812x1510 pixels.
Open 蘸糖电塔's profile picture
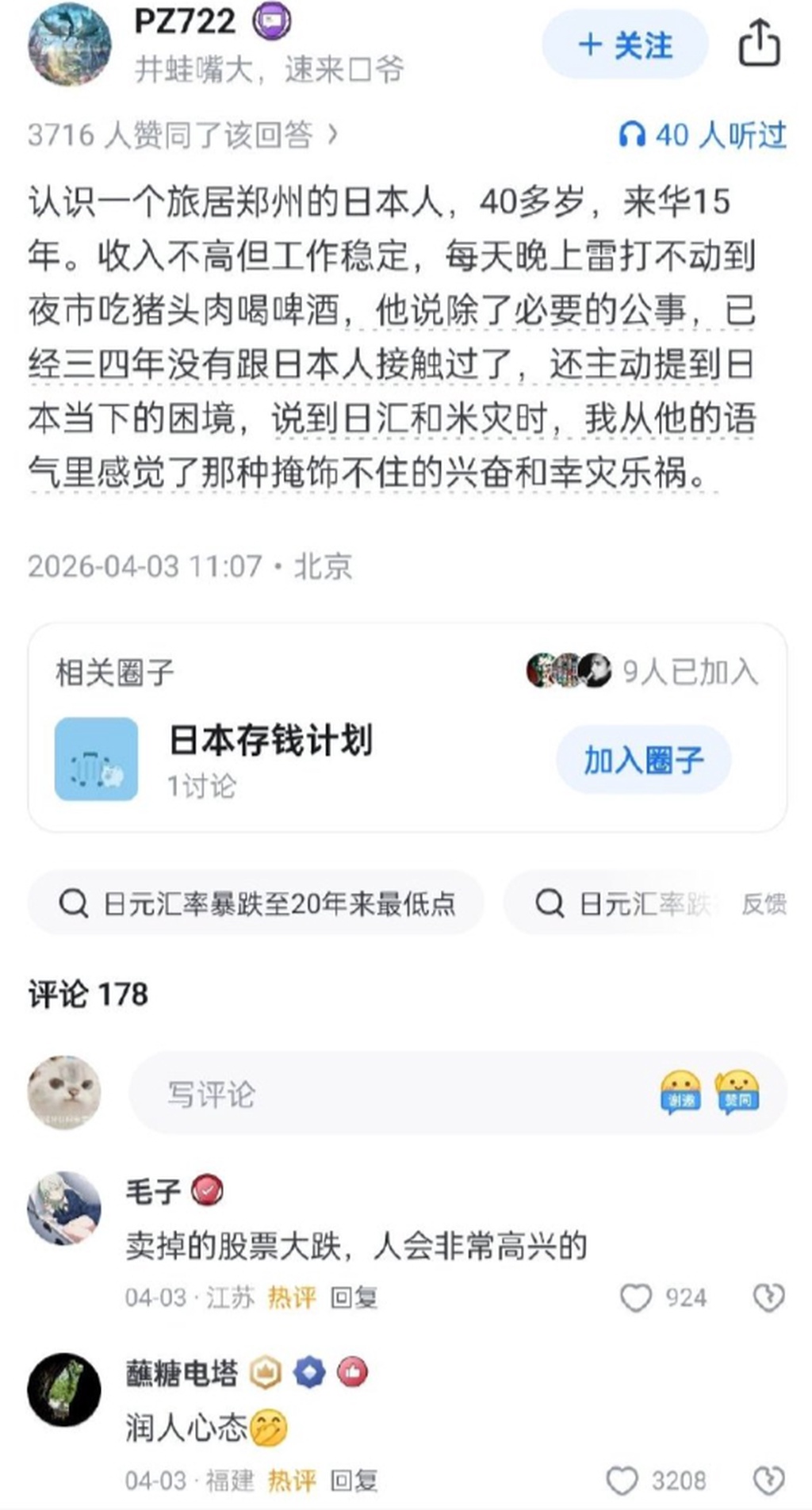64,1389
